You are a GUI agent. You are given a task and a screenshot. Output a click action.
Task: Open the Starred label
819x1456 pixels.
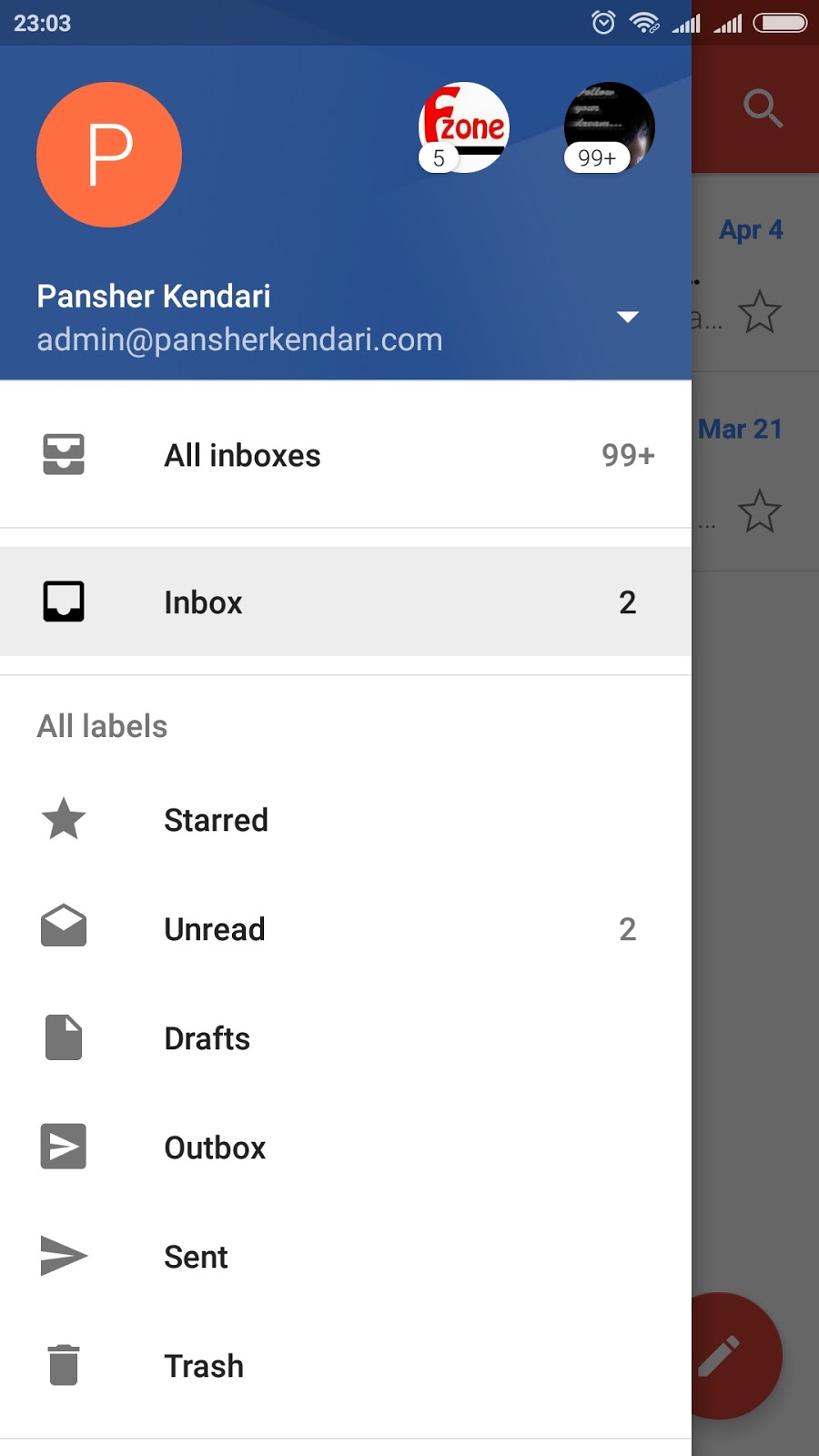point(346,820)
